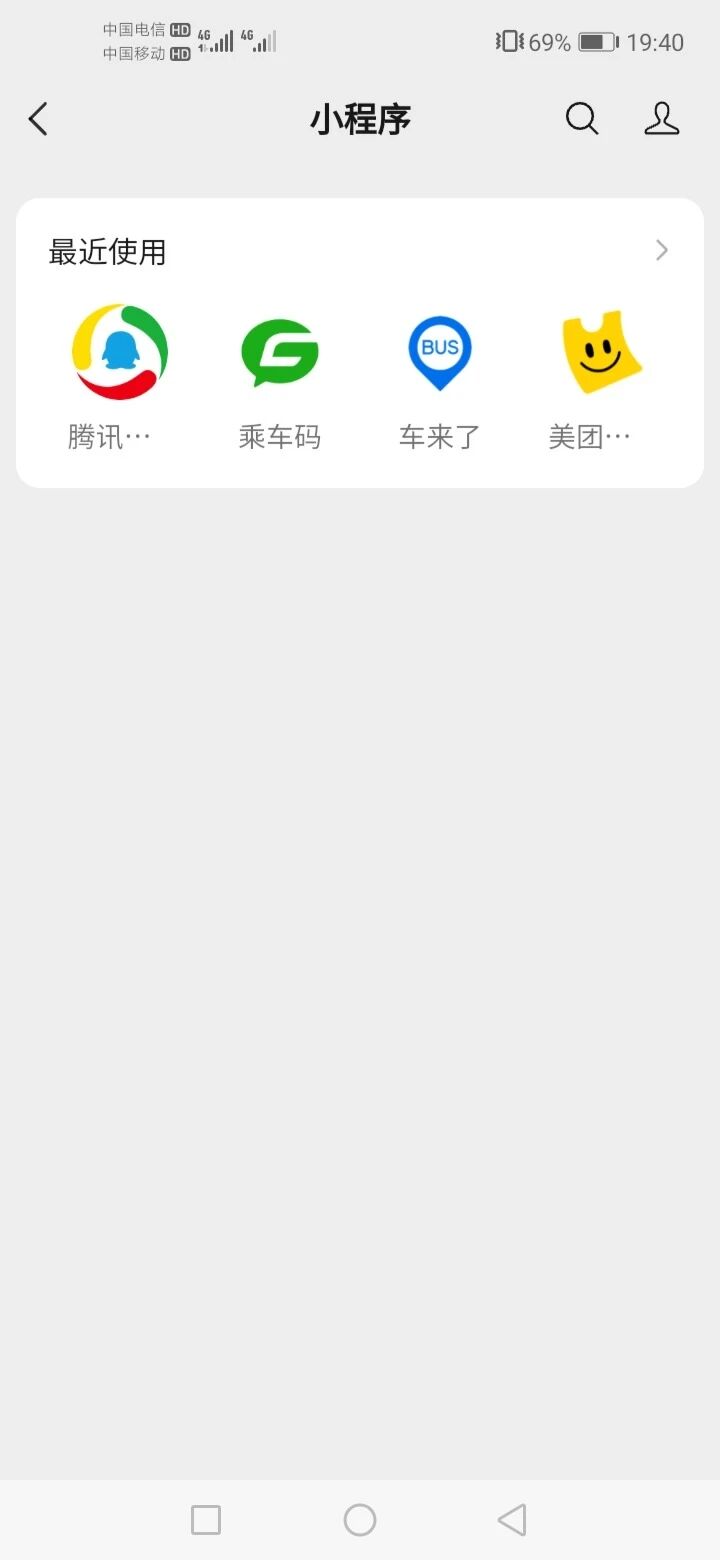Open the mini program search
720x1560 pixels.
click(x=582, y=119)
